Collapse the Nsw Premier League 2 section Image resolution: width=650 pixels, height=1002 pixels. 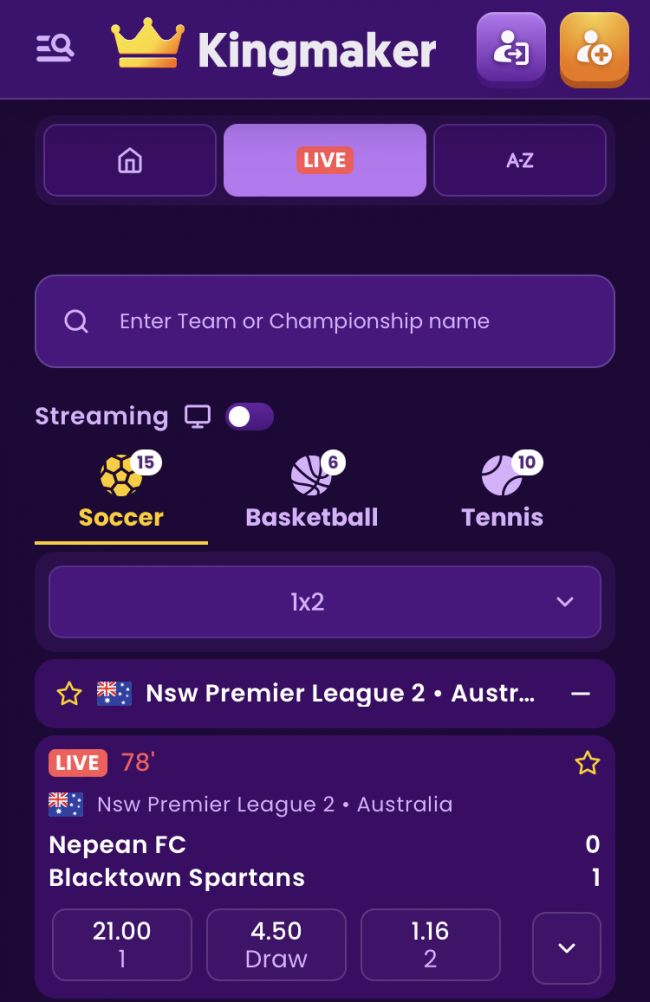(580, 694)
